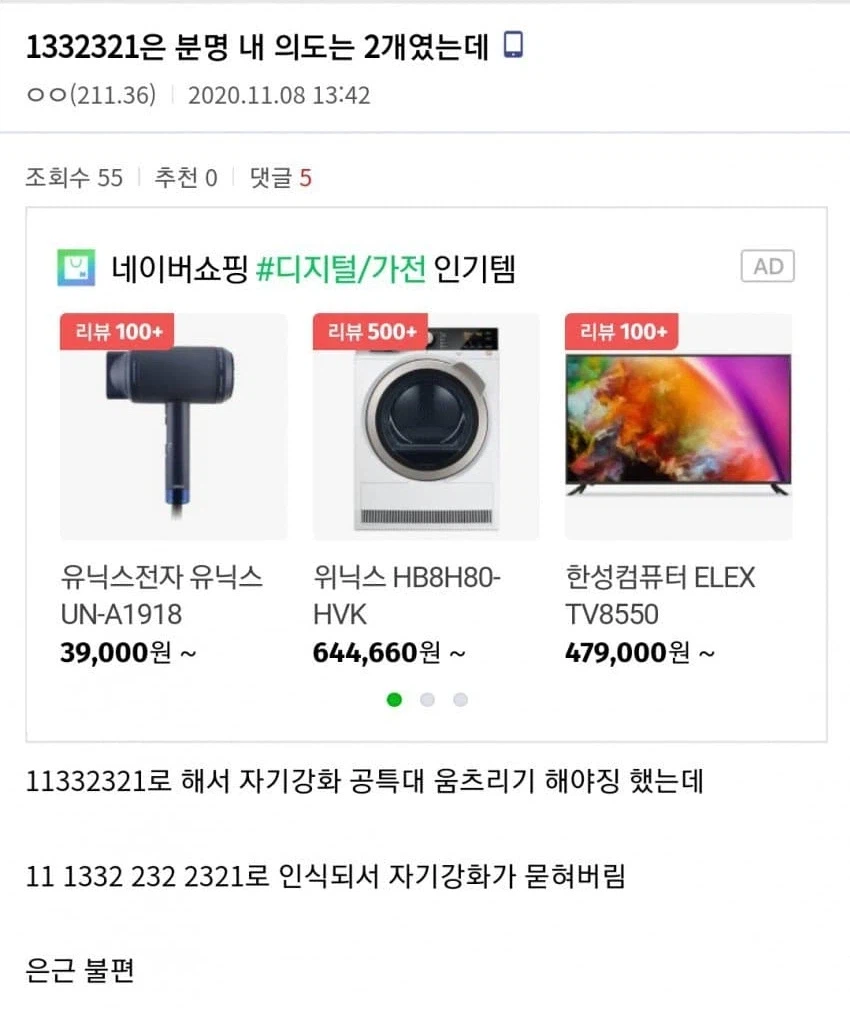The image size is (850, 1011).
Task: Open the AD label on the shopping banner
Action: pos(766,268)
